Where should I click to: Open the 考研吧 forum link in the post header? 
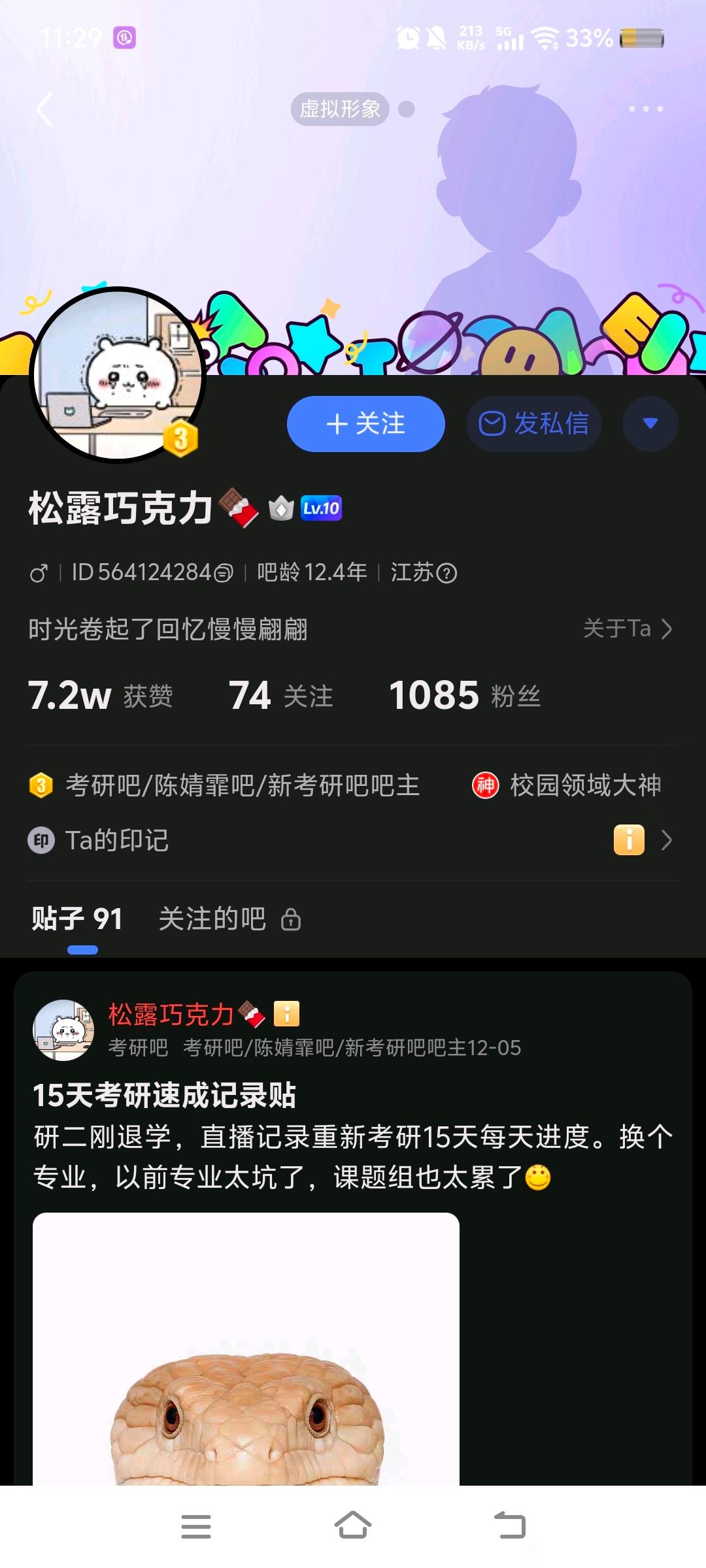(138, 1048)
